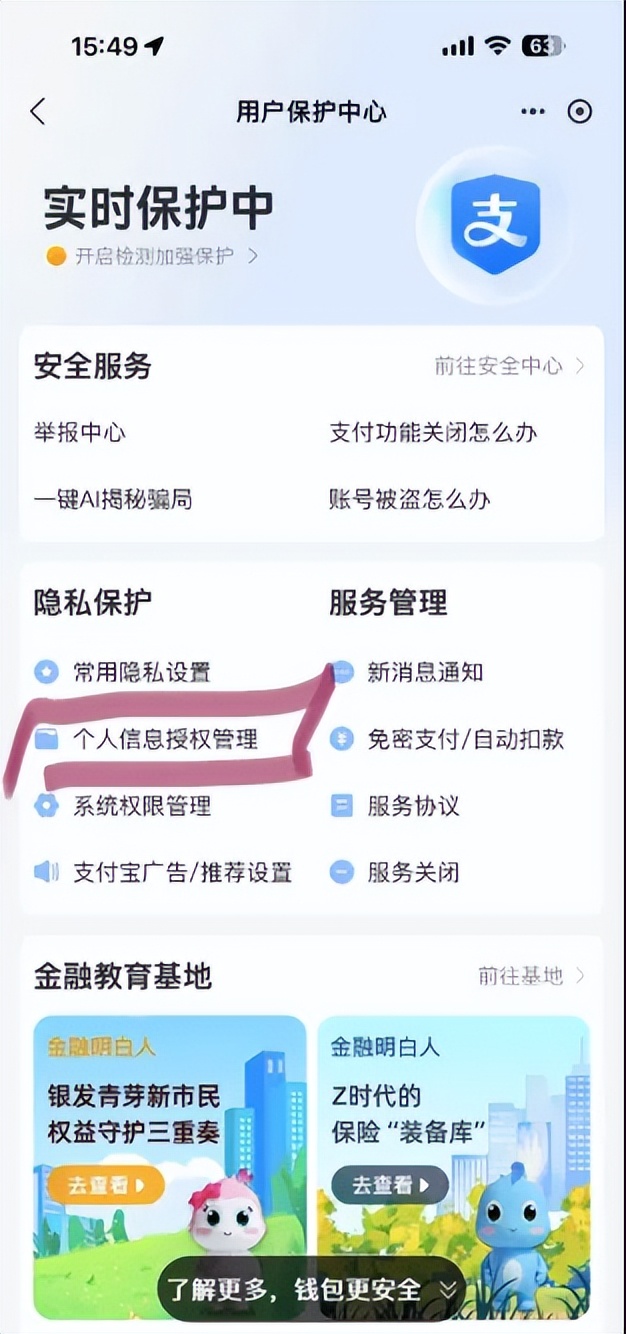
Task: Open 服务协议
Action: (413, 806)
